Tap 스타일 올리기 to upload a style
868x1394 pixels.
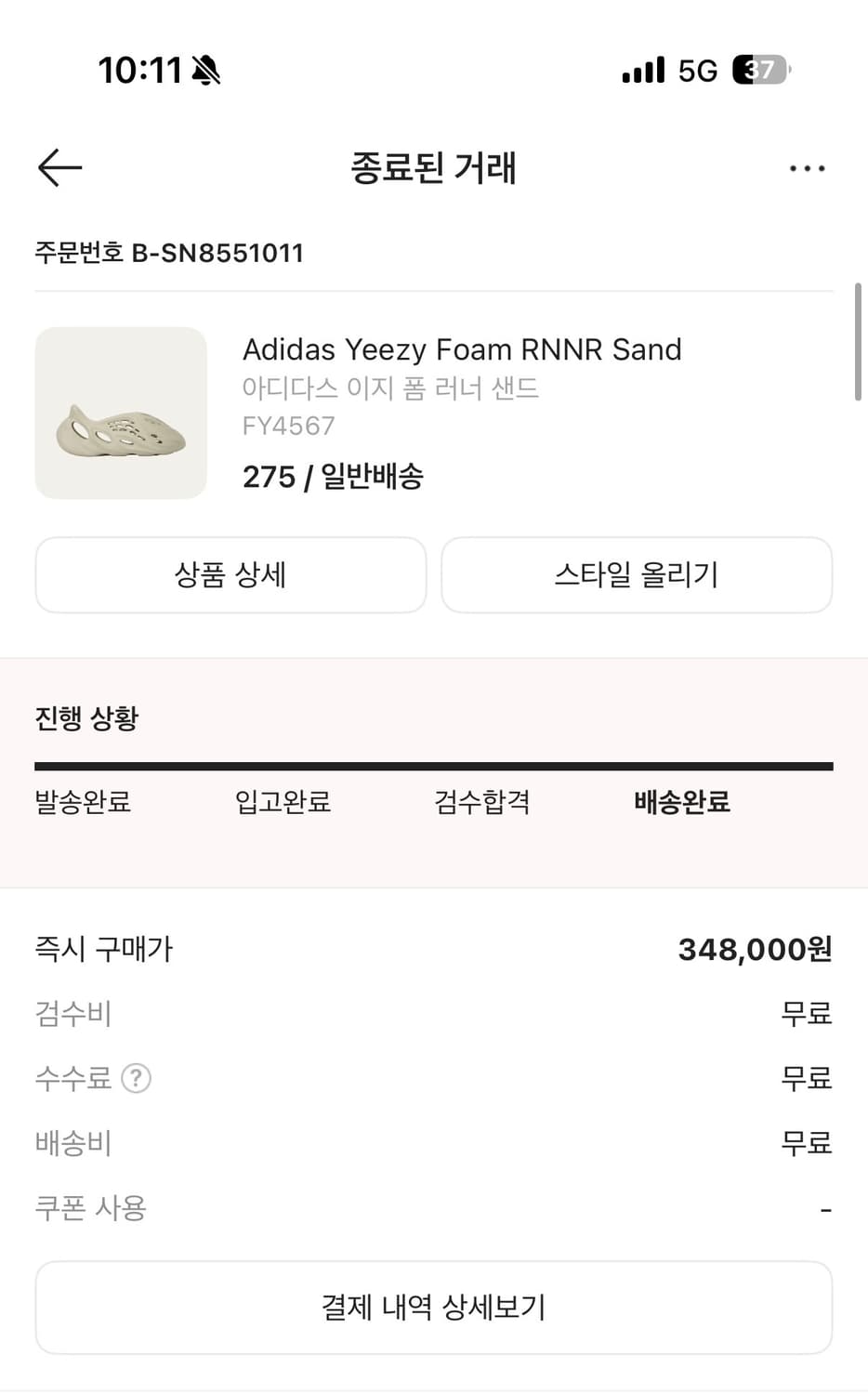638,575
